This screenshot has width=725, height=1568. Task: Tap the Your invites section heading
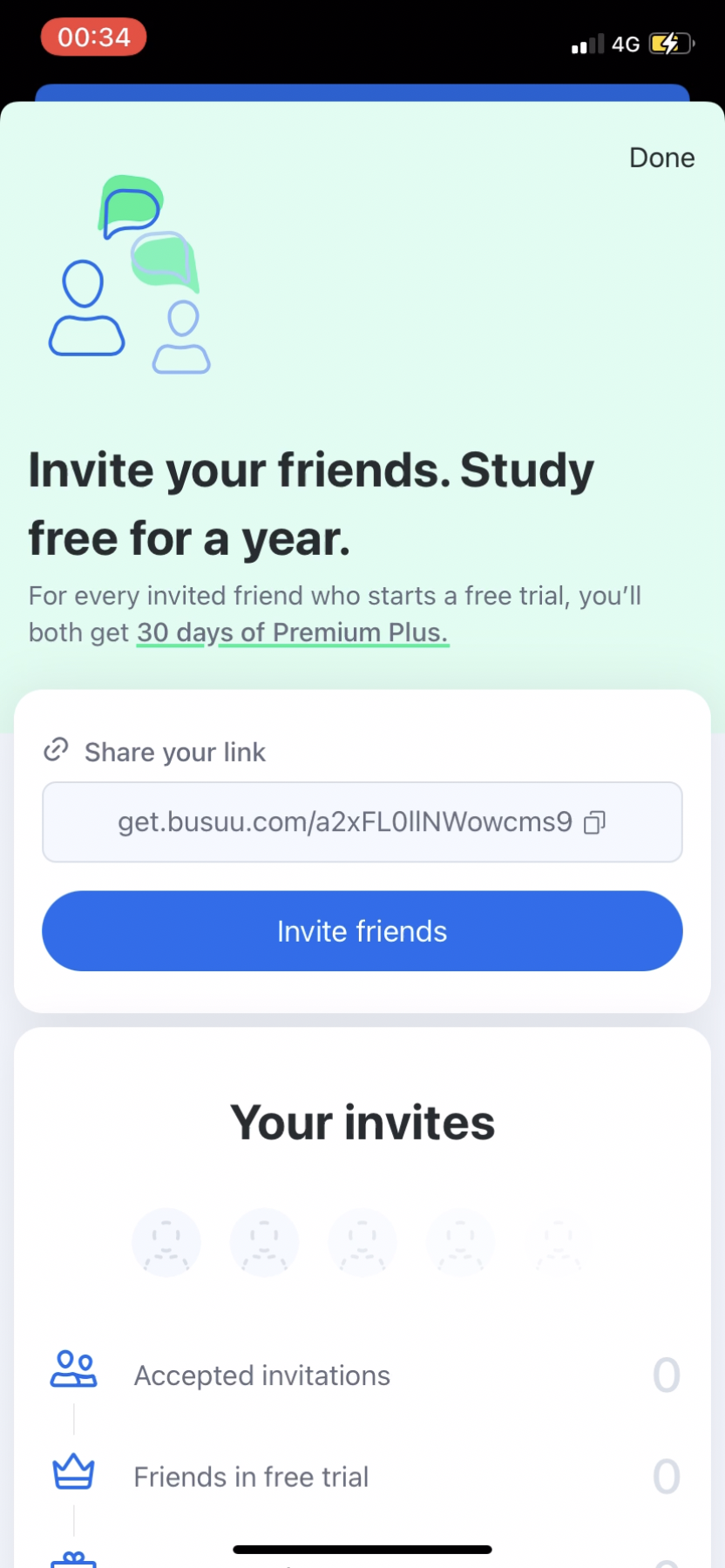click(x=362, y=1123)
